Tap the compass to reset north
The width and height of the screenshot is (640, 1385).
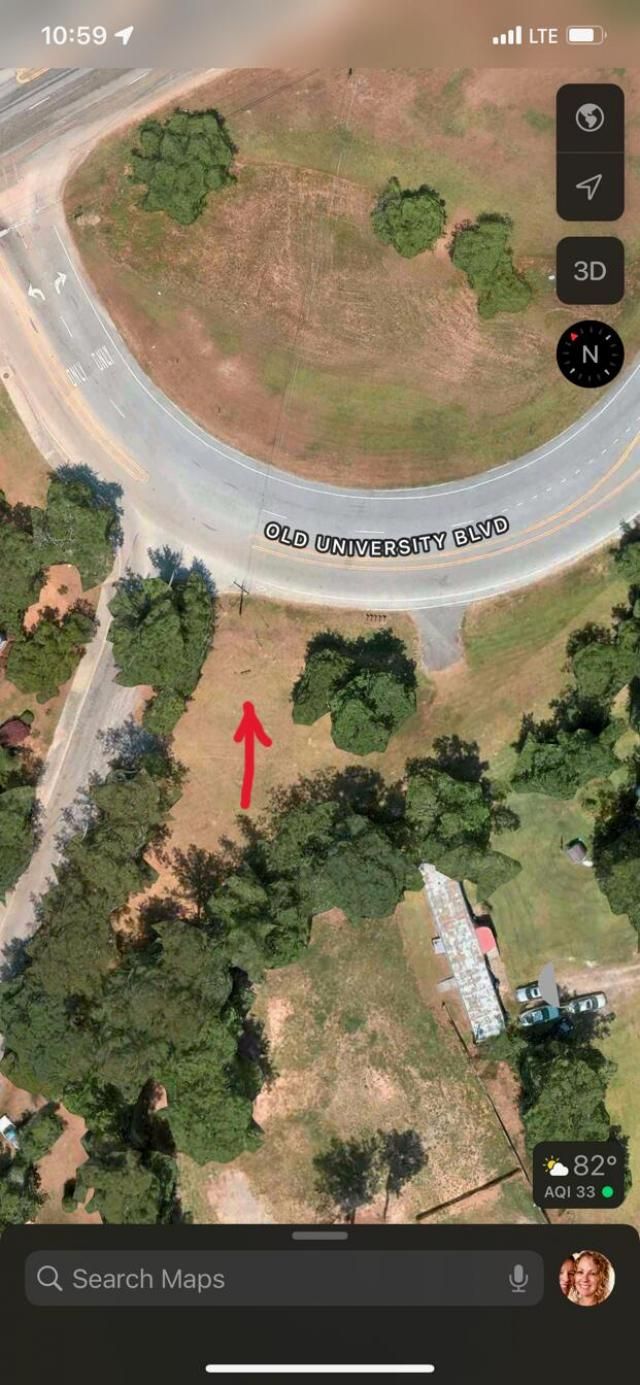pos(590,354)
